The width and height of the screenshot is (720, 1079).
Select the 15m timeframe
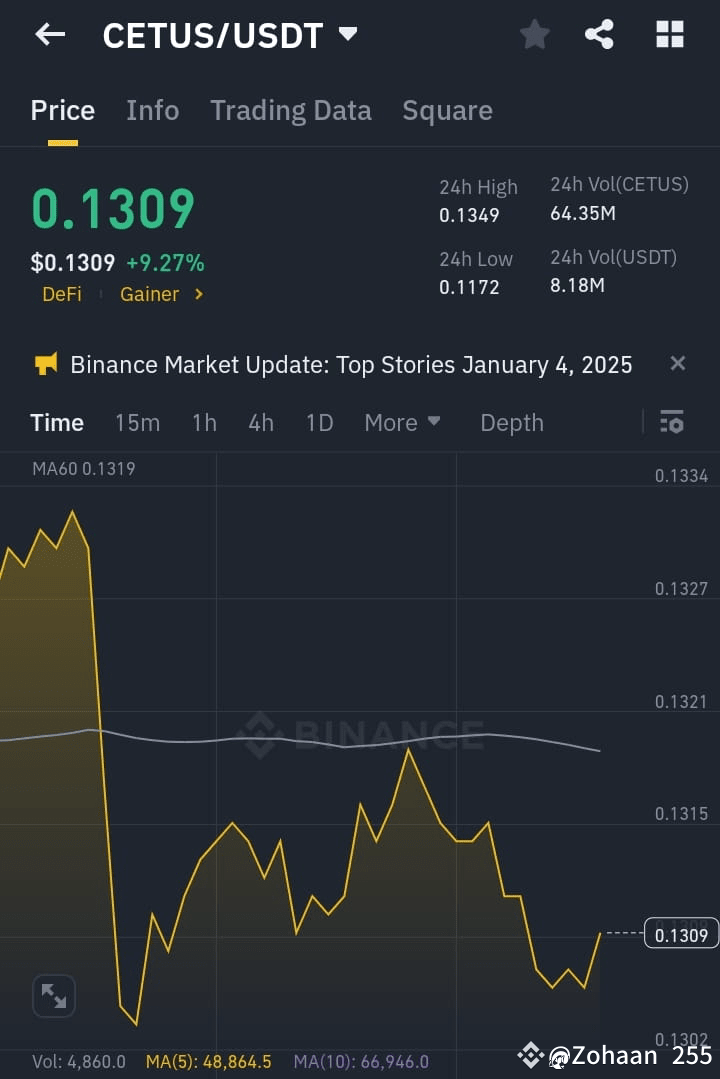137,422
